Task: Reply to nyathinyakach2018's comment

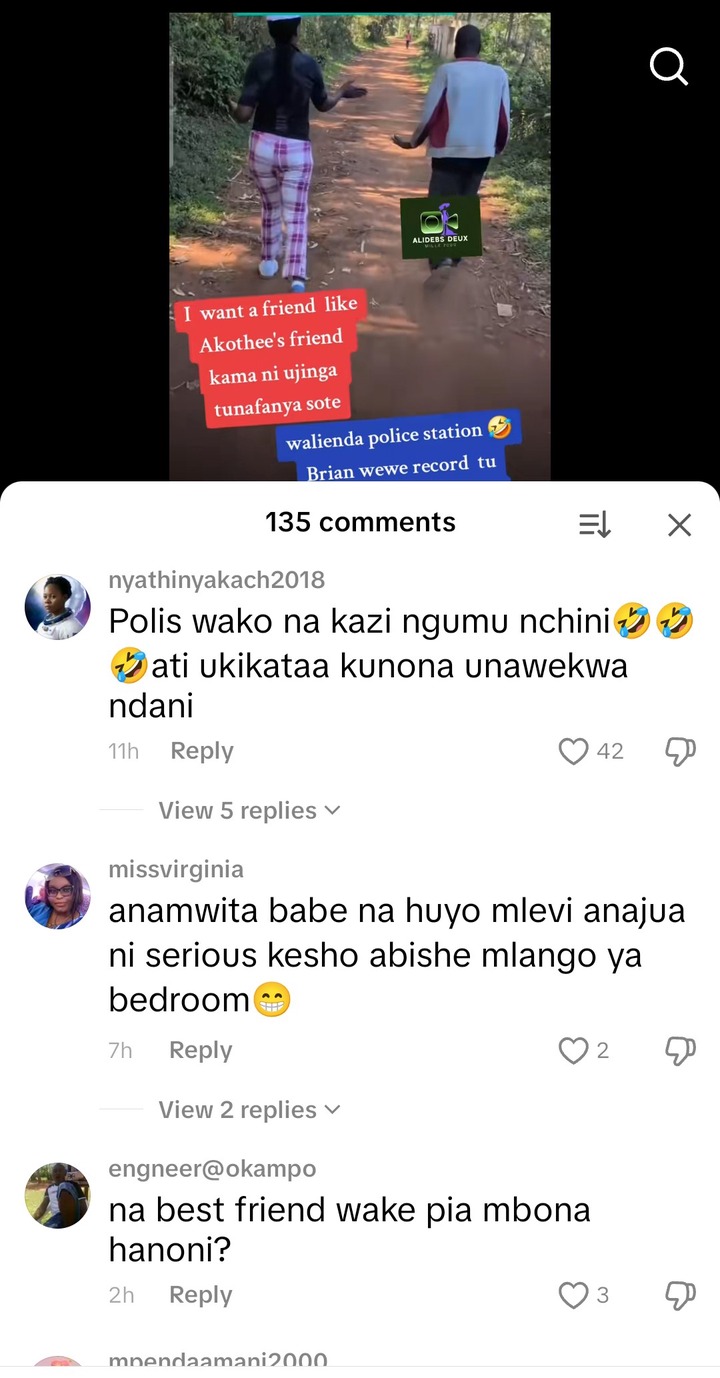Action: 201,751
